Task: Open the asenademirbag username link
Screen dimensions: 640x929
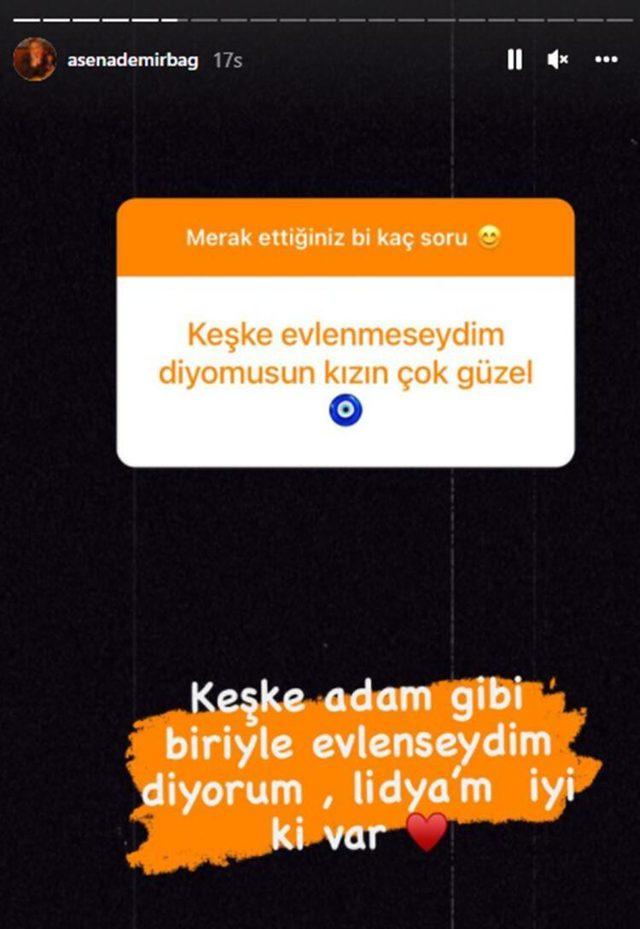Action: tap(132, 60)
